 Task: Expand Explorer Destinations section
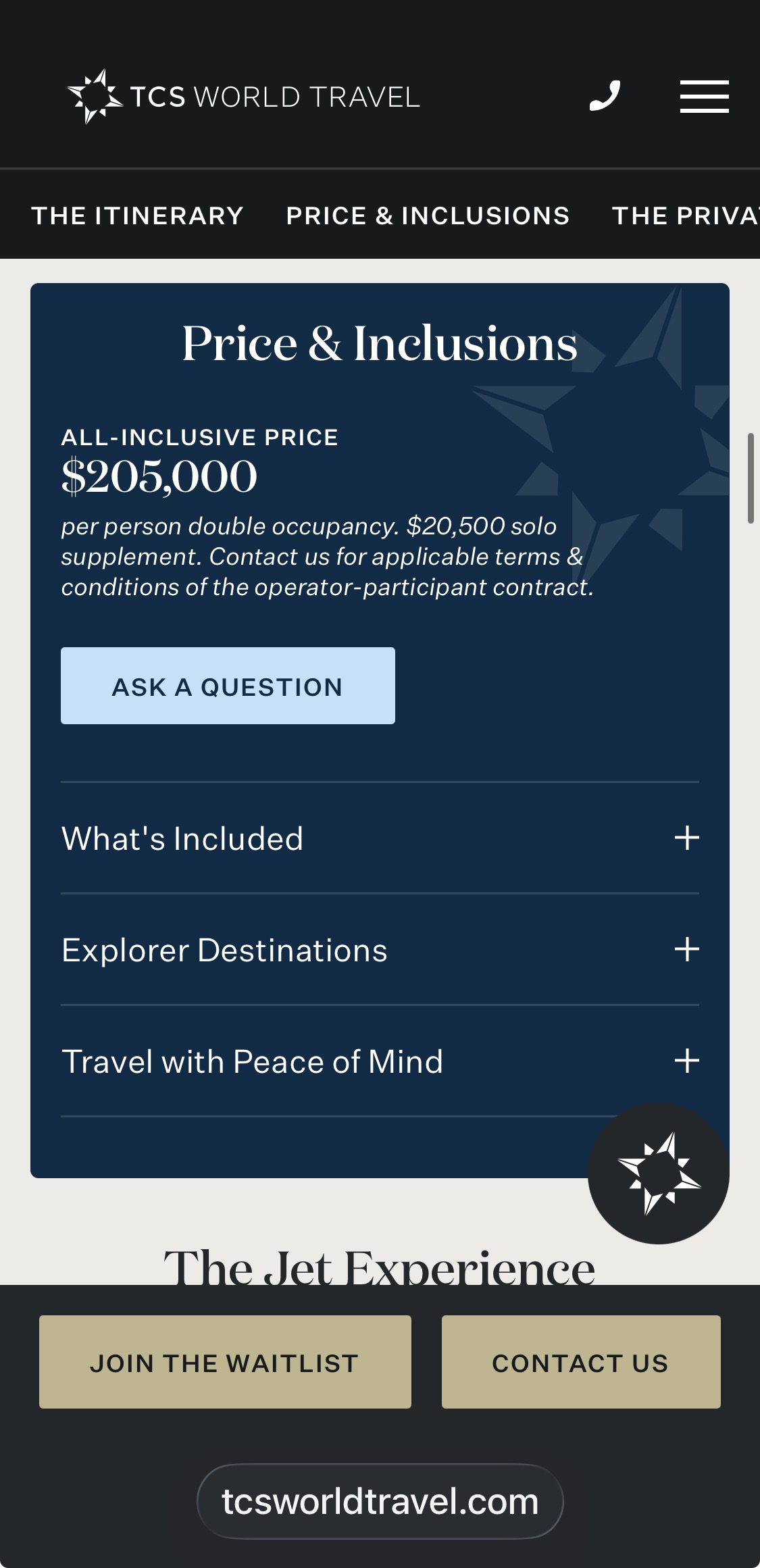pos(380,950)
